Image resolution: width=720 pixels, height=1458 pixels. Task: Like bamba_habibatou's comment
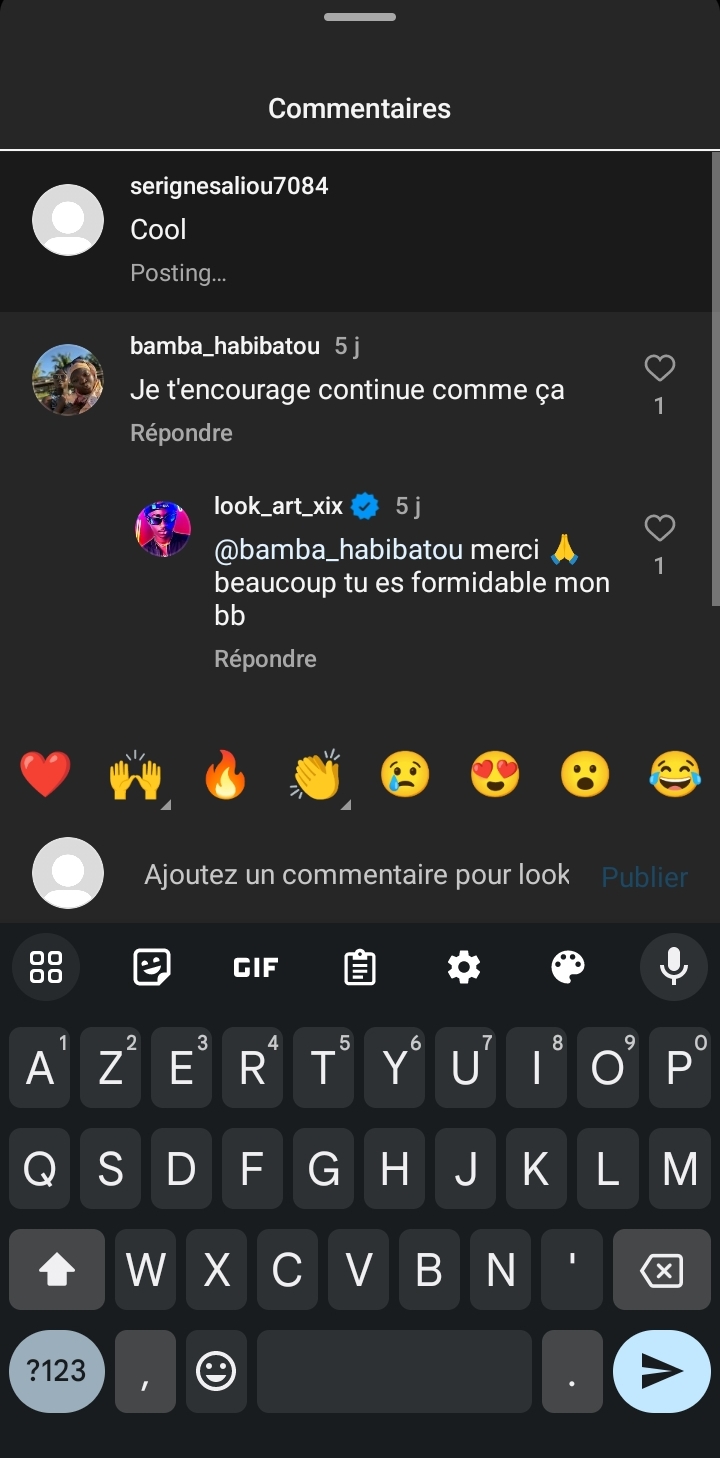(x=659, y=369)
